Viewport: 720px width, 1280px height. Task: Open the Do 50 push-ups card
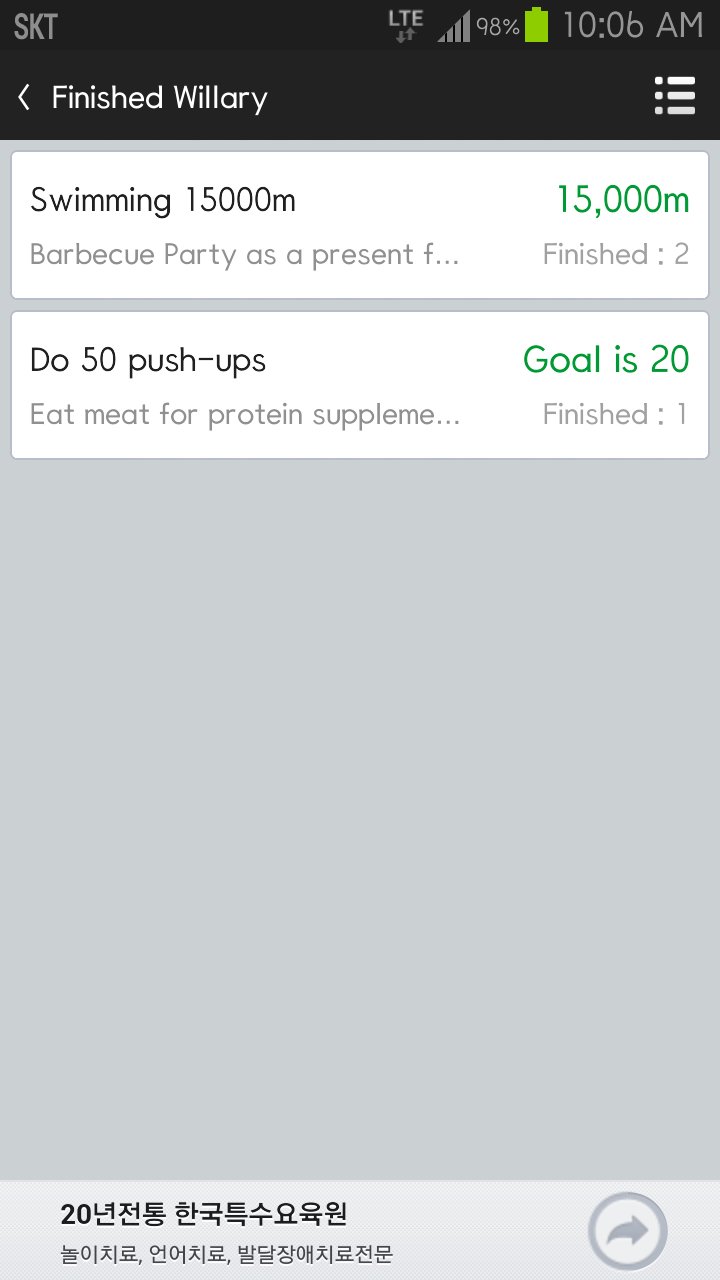(x=360, y=385)
